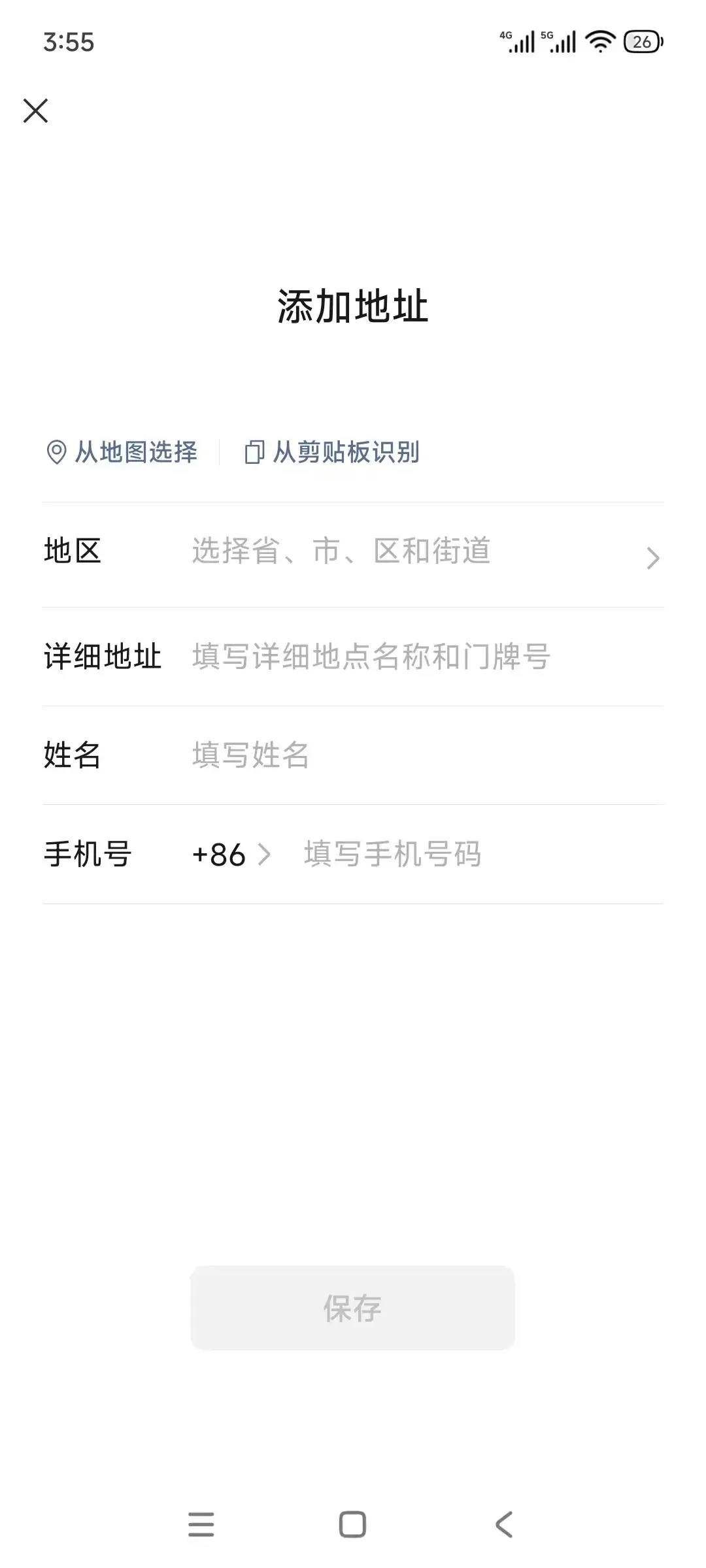Open the 地区 region picker
The image size is (706, 1568).
(x=353, y=555)
